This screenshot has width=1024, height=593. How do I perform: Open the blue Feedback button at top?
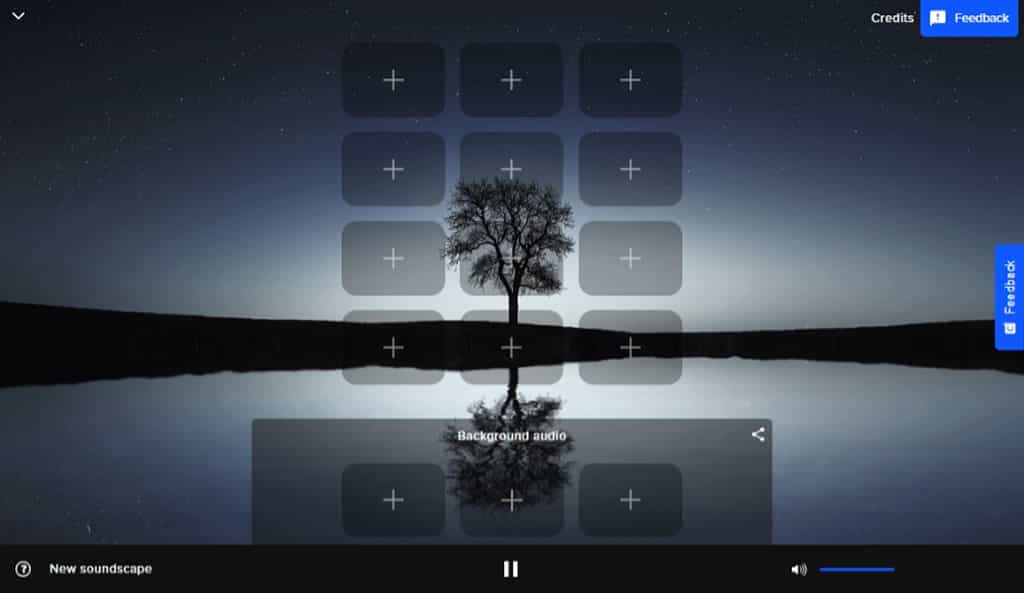[x=969, y=18]
